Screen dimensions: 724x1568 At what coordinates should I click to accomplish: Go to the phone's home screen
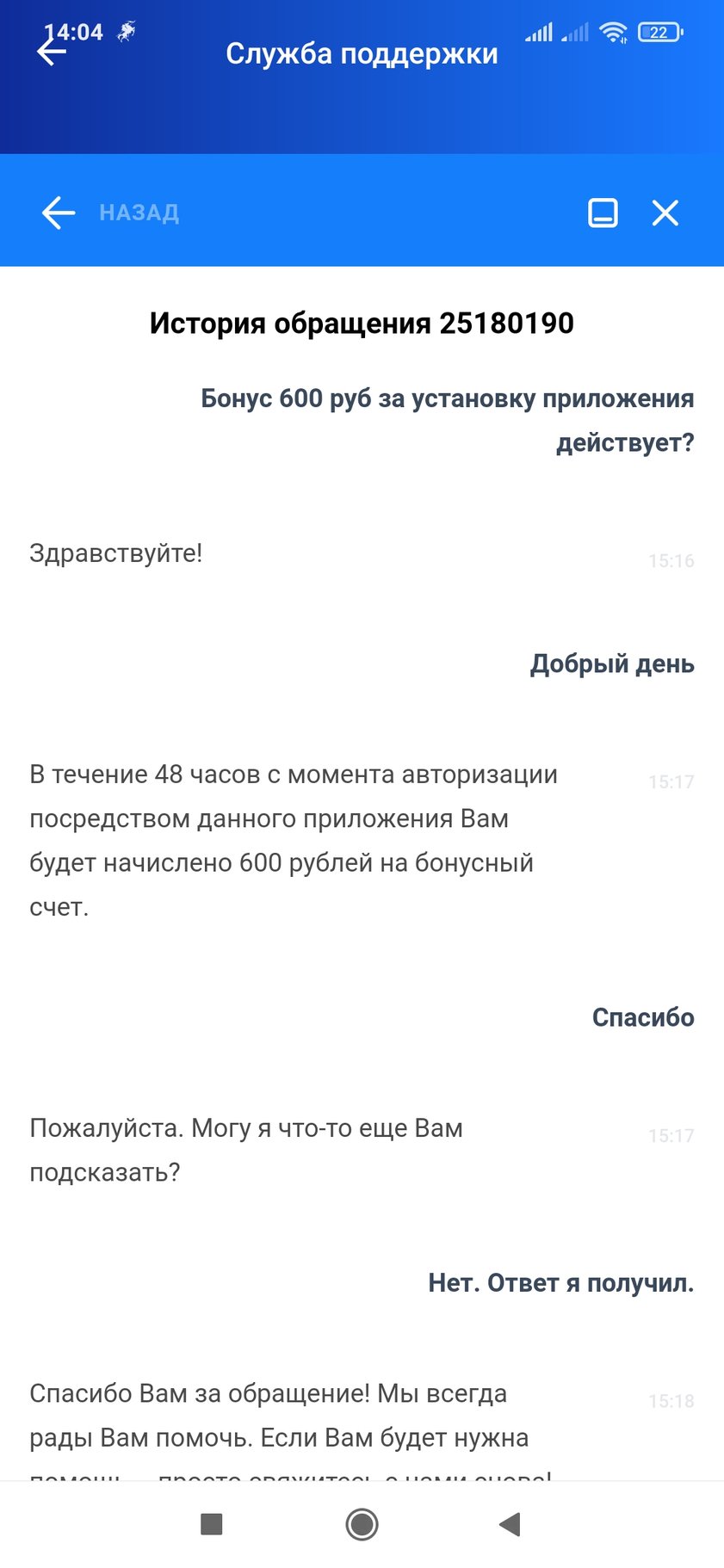362,1524
